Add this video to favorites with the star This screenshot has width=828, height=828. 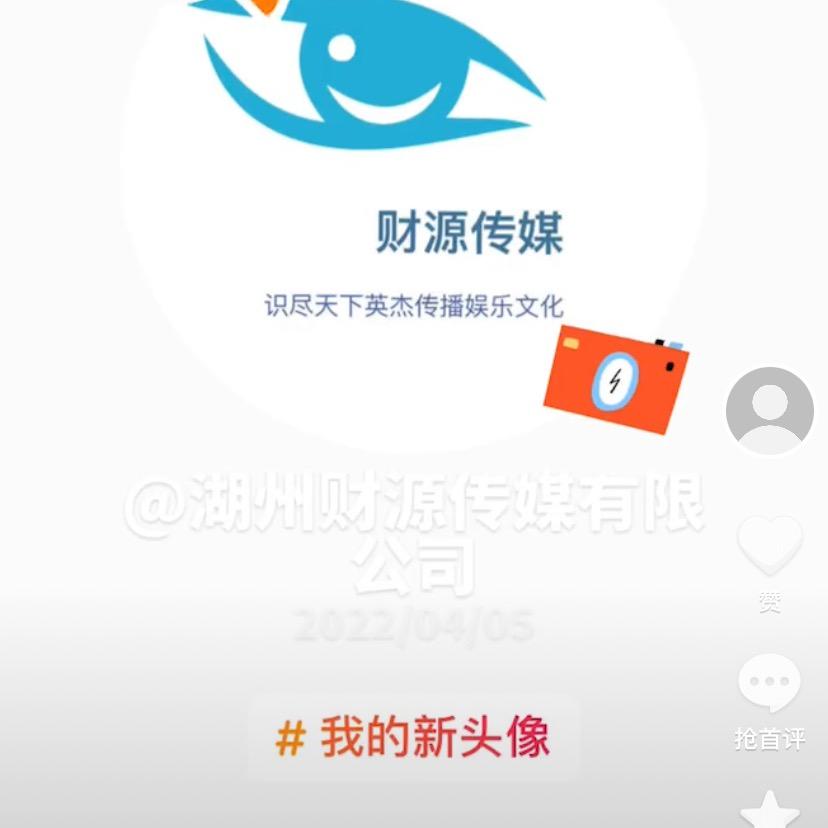769,812
